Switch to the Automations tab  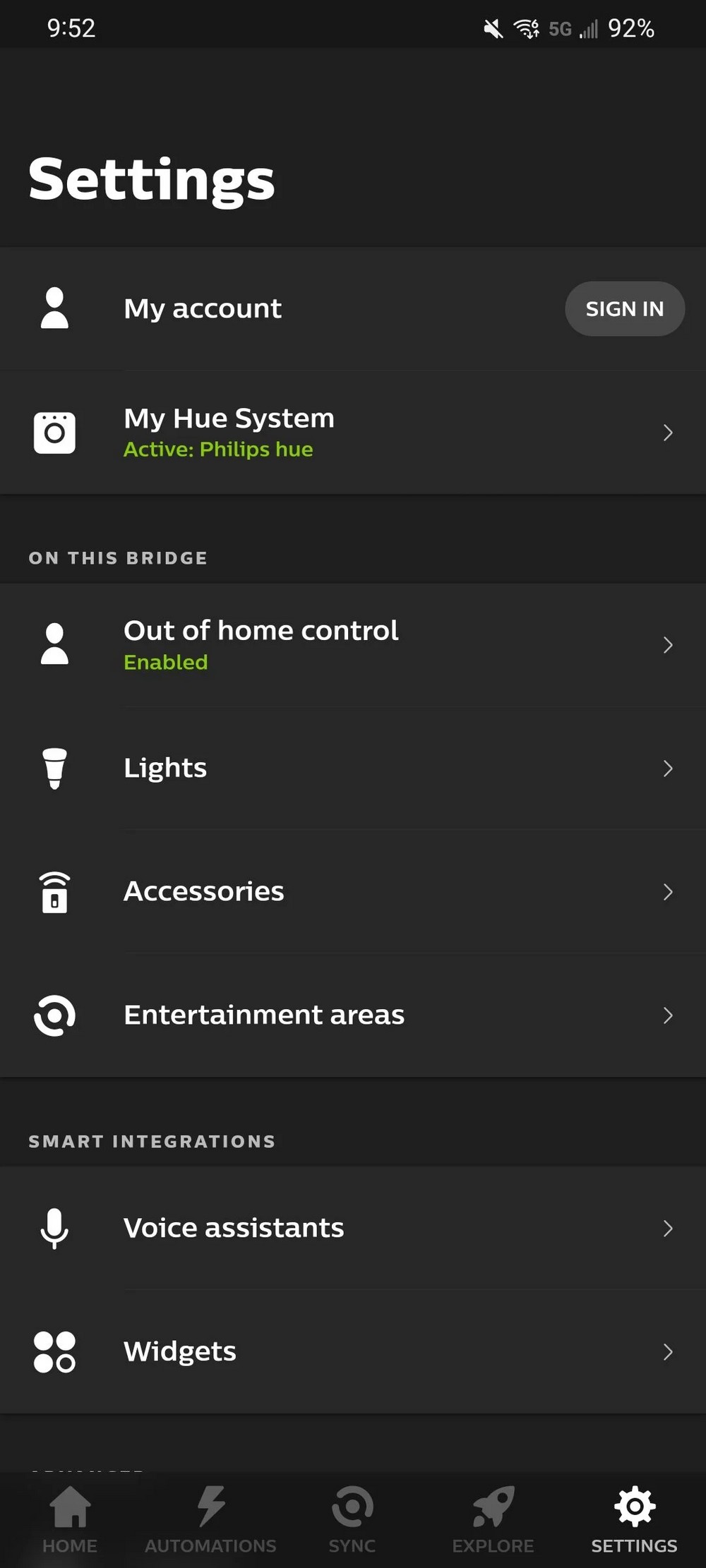coord(210,1519)
